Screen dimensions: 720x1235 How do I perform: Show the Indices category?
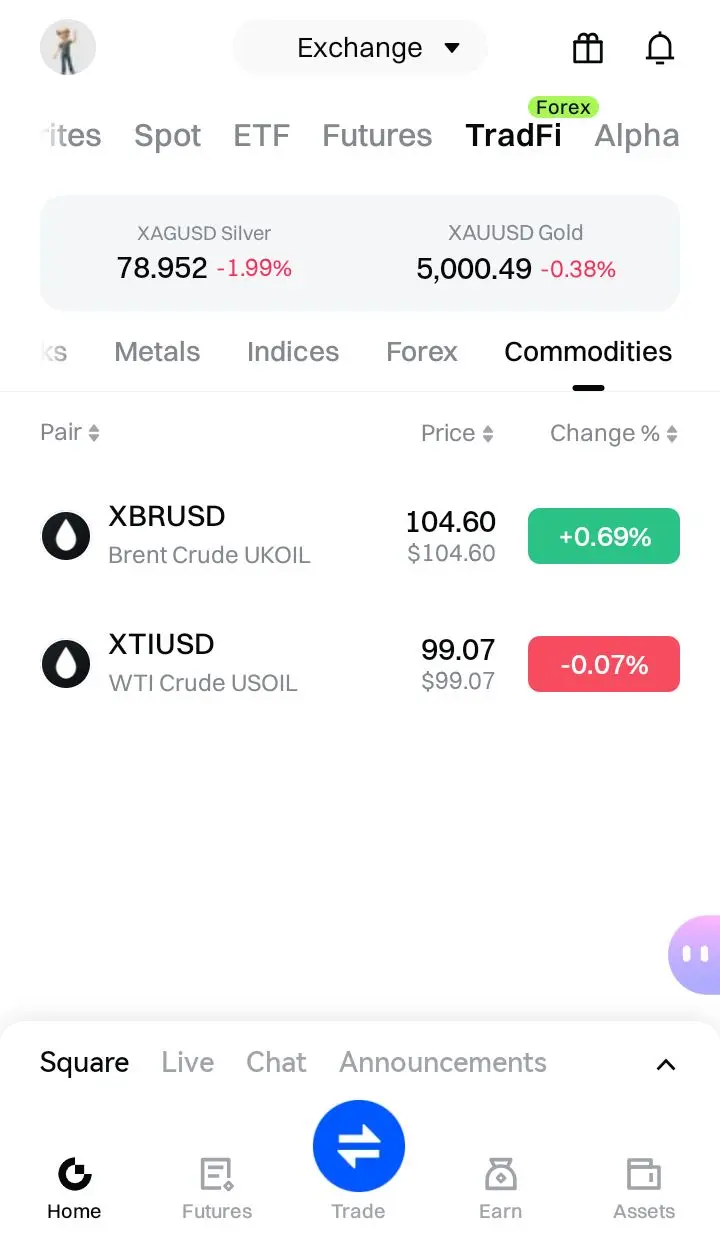tap(293, 352)
